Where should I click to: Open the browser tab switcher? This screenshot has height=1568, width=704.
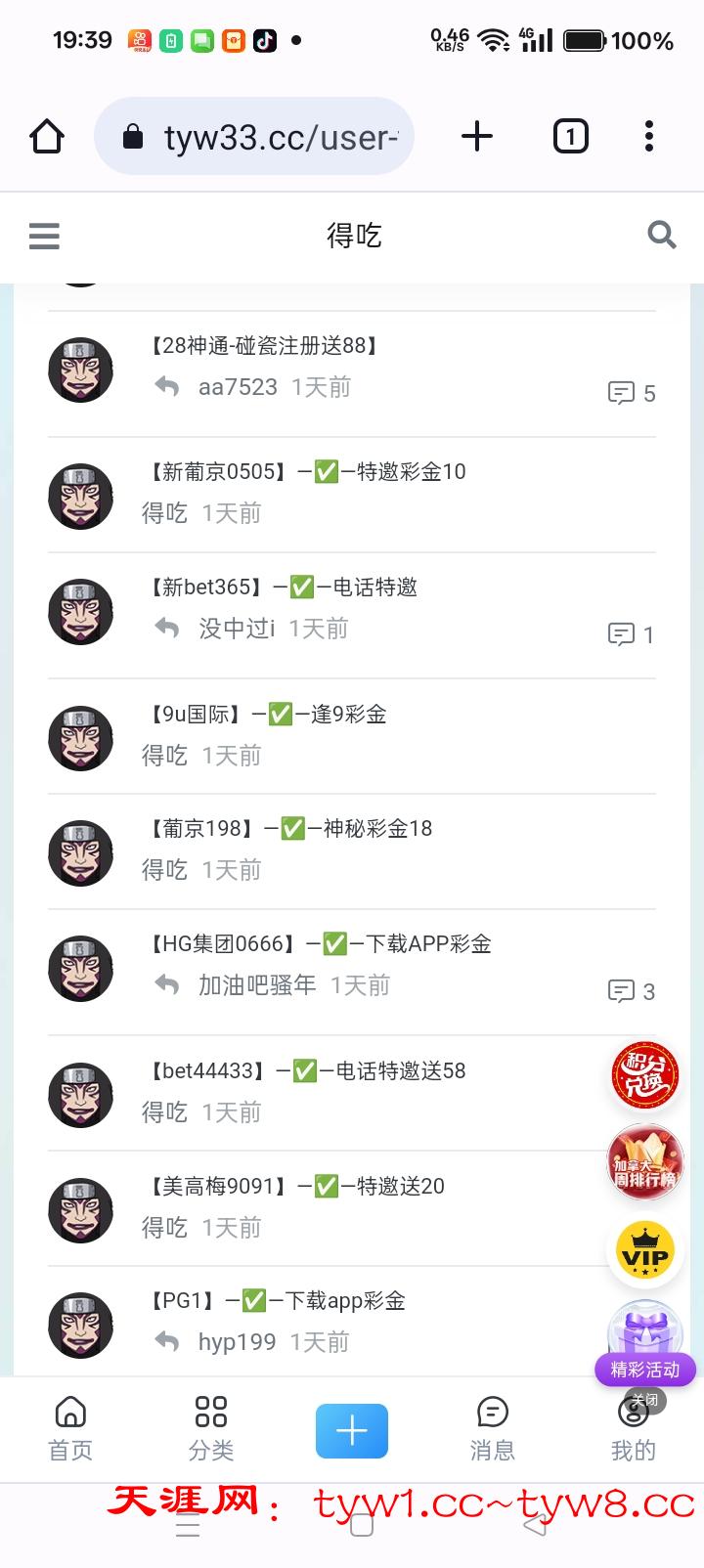coord(570,137)
